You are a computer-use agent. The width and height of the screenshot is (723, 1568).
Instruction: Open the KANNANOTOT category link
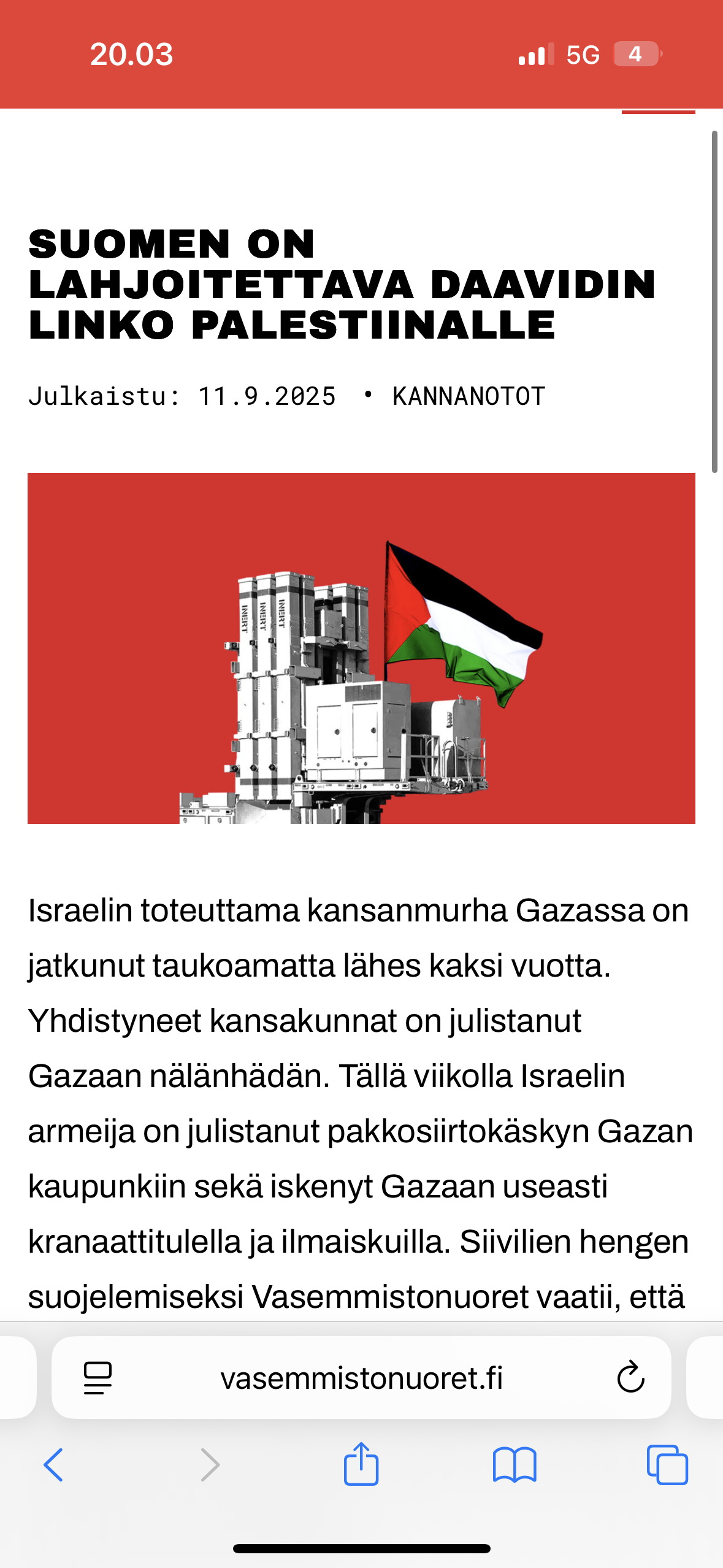469,396
